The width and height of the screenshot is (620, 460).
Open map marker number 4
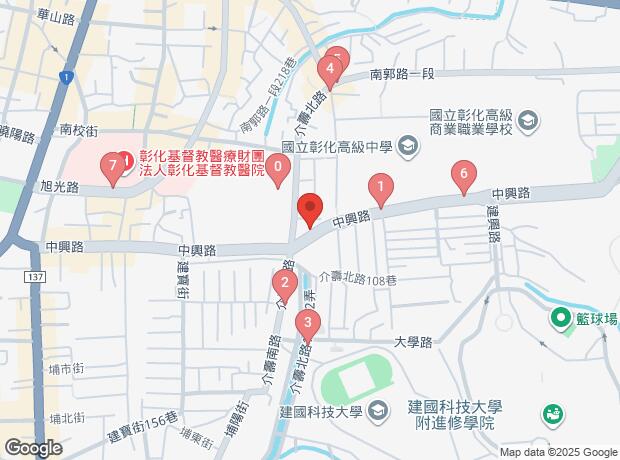point(328,70)
